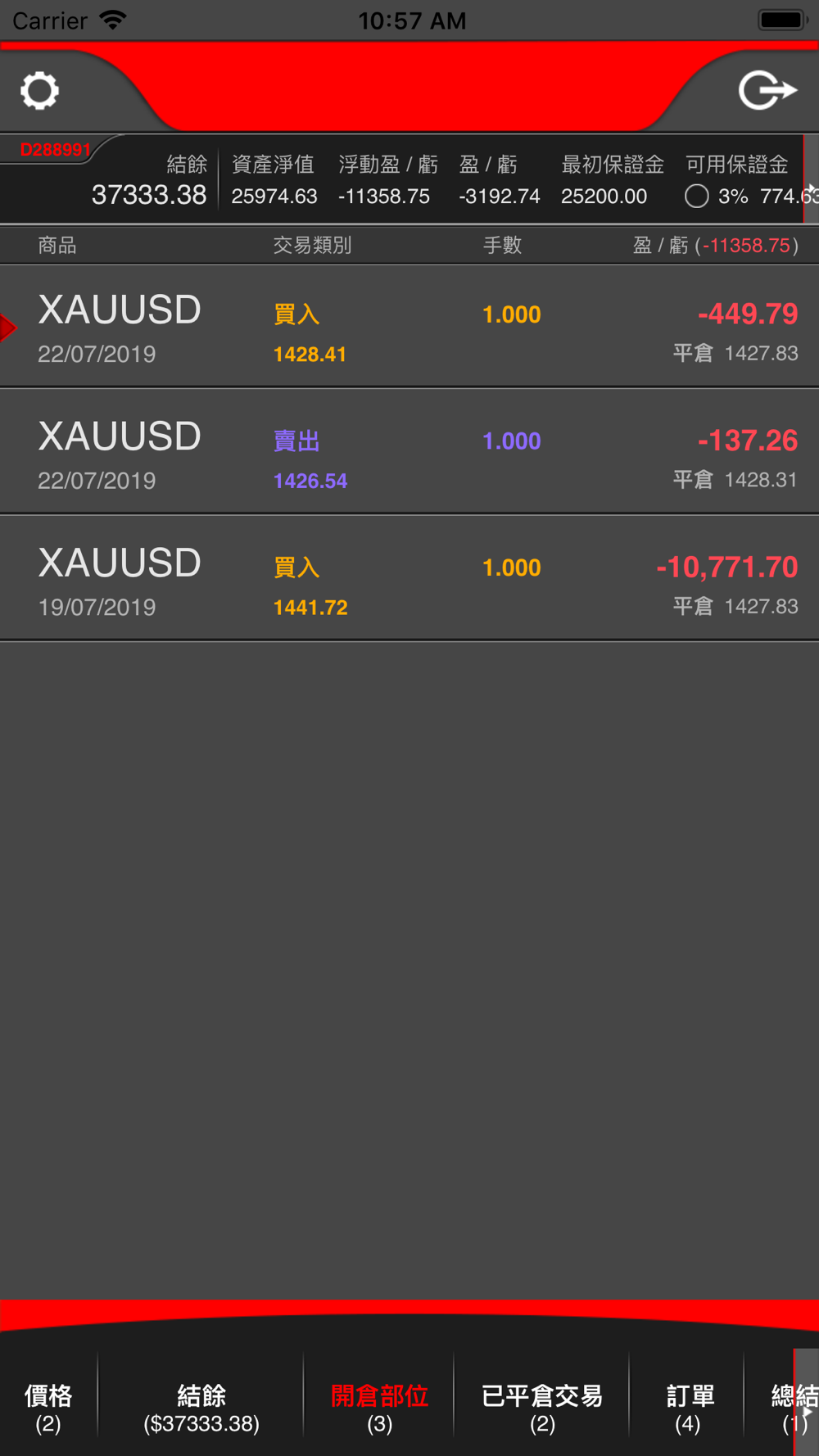The height and width of the screenshot is (1456, 819).
Task: Switch to the 總結 tab
Action: pyautogui.click(x=793, y=1407)
